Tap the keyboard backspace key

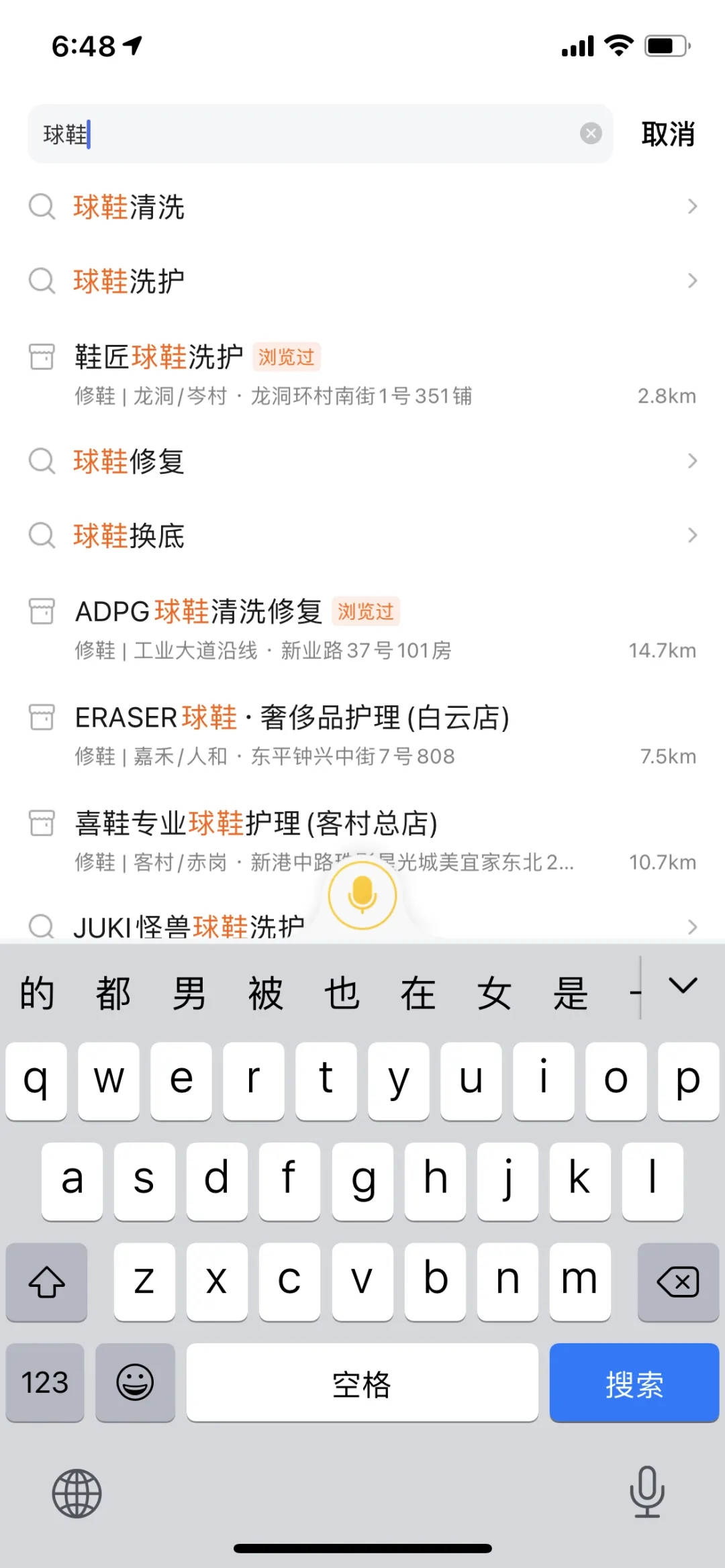click(677, 1282)
